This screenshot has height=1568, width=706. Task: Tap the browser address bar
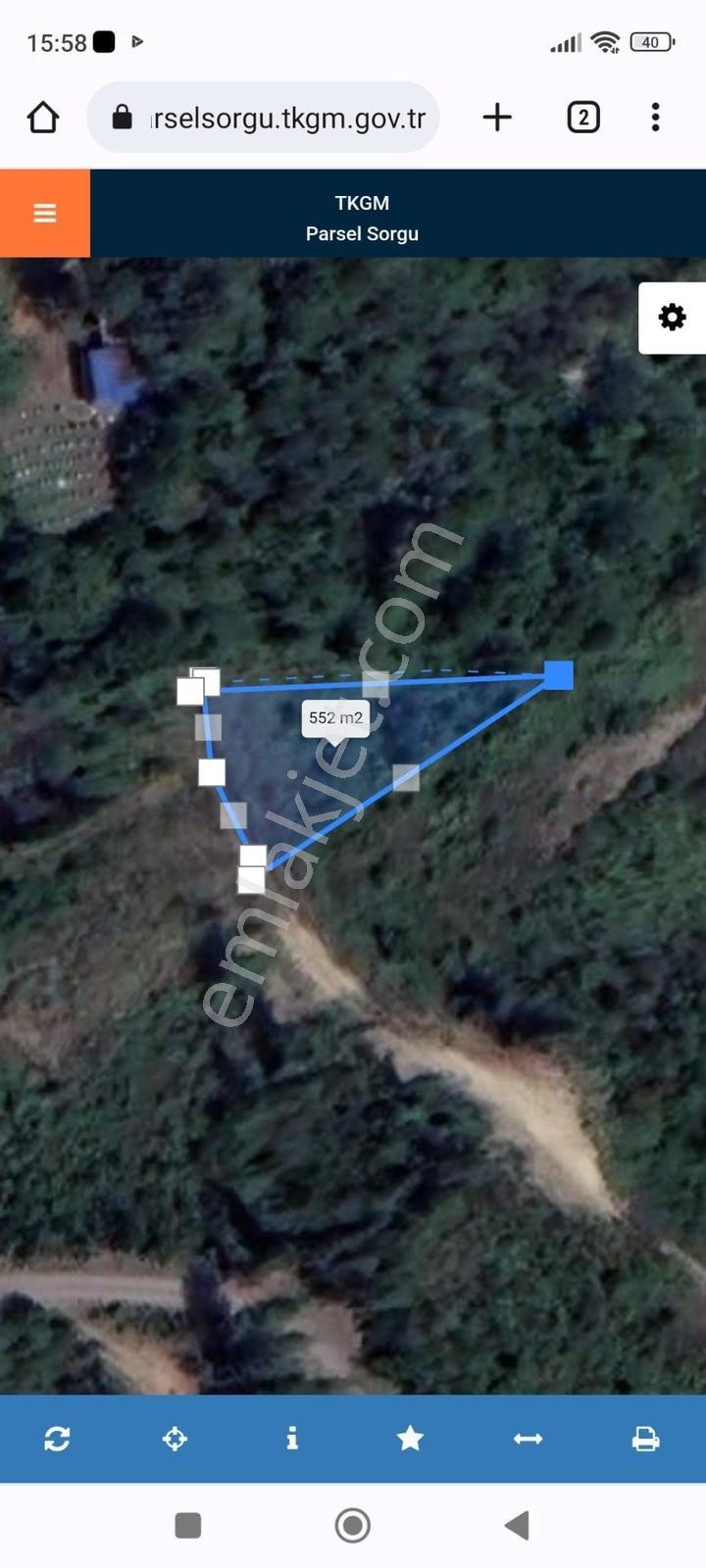click(x=263, y=118)
